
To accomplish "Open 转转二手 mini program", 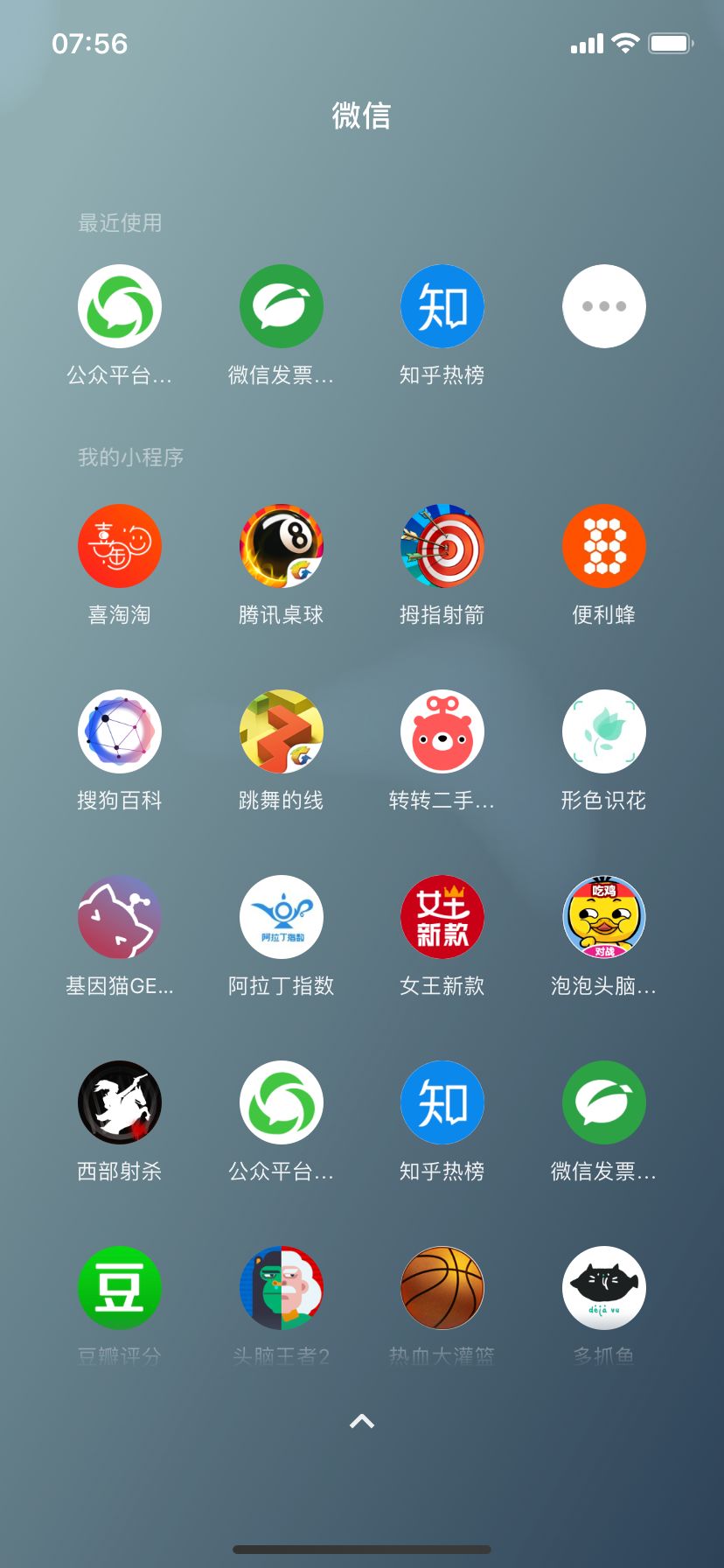I will (442, 731).
